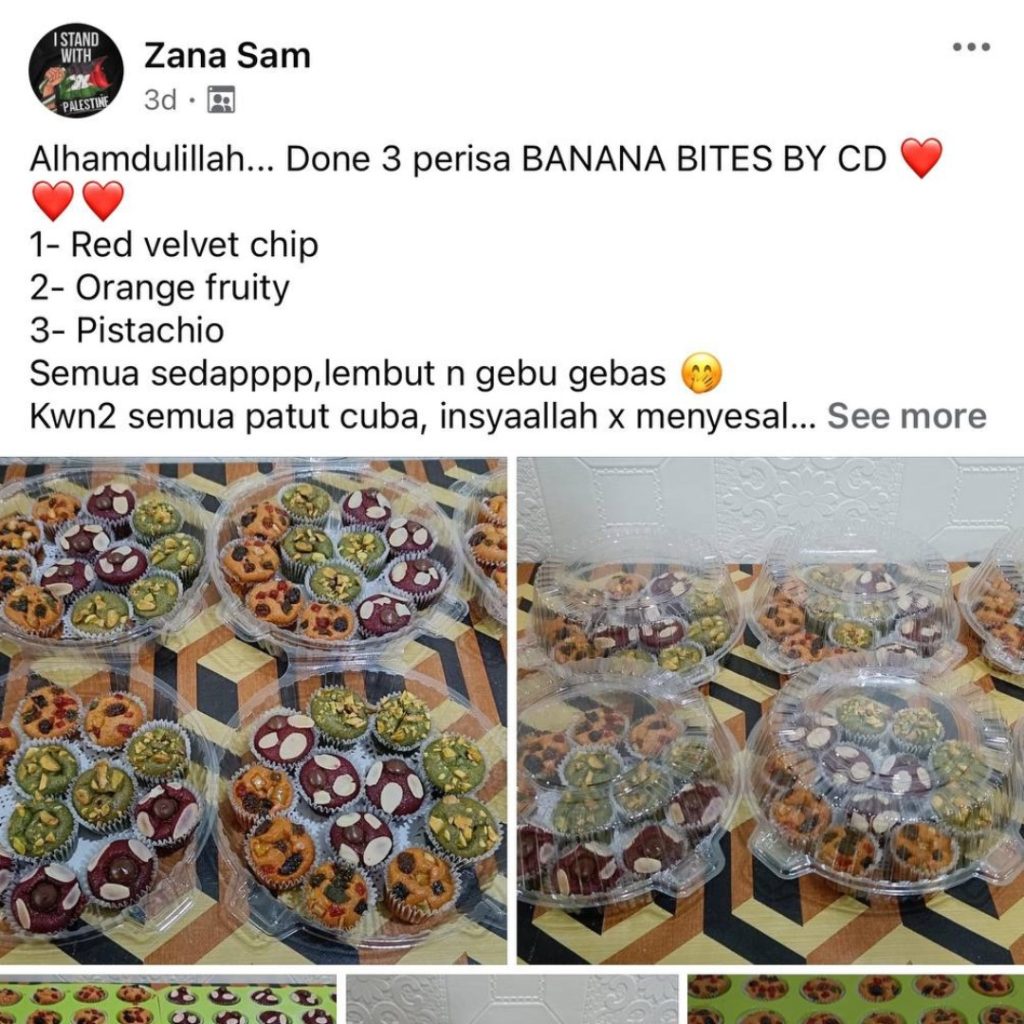Tap the Zana Sam name link
1024x1024 pixels.
tap(227, 55)
